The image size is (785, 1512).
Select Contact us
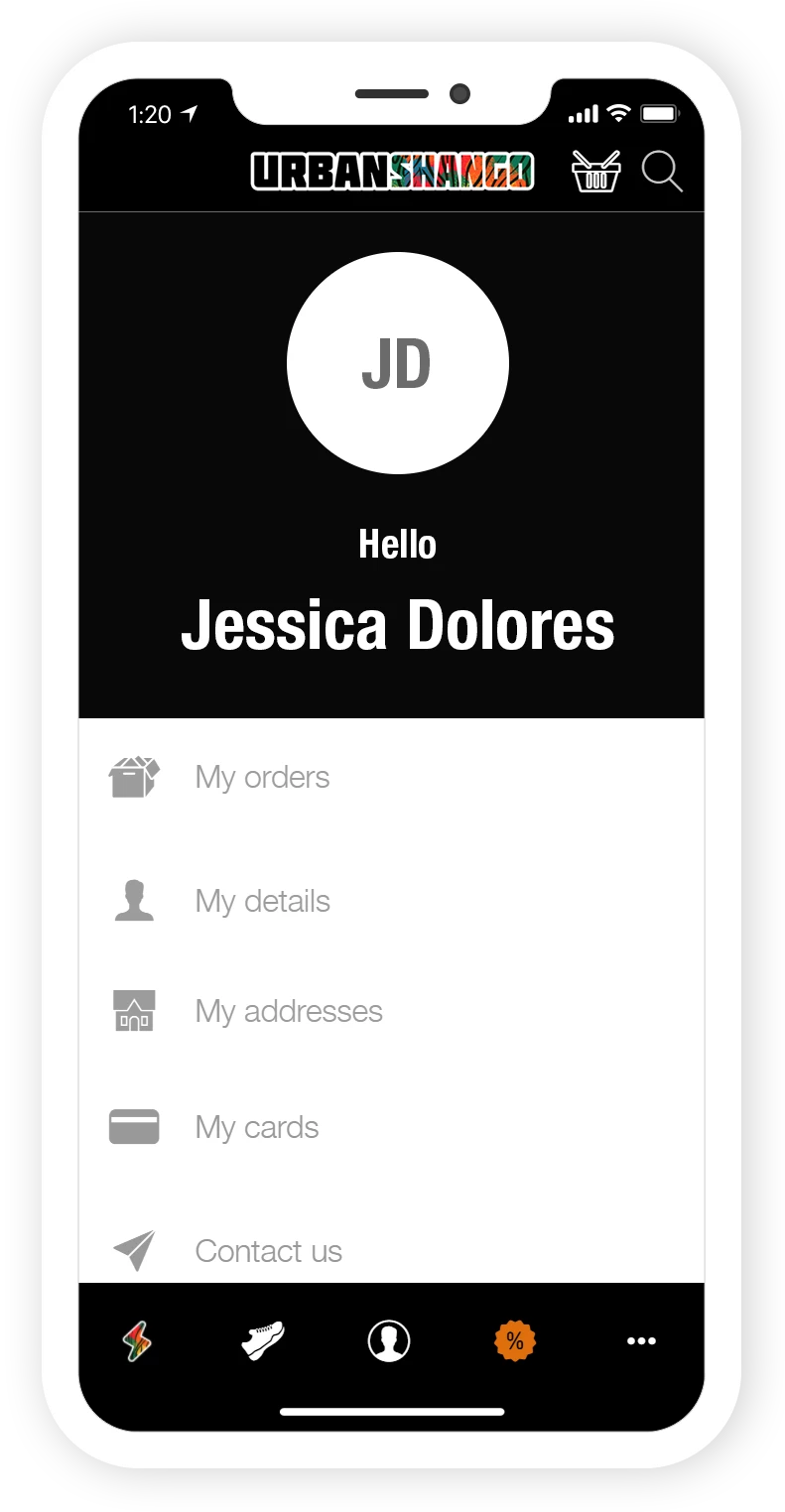tap(268, 1251)
